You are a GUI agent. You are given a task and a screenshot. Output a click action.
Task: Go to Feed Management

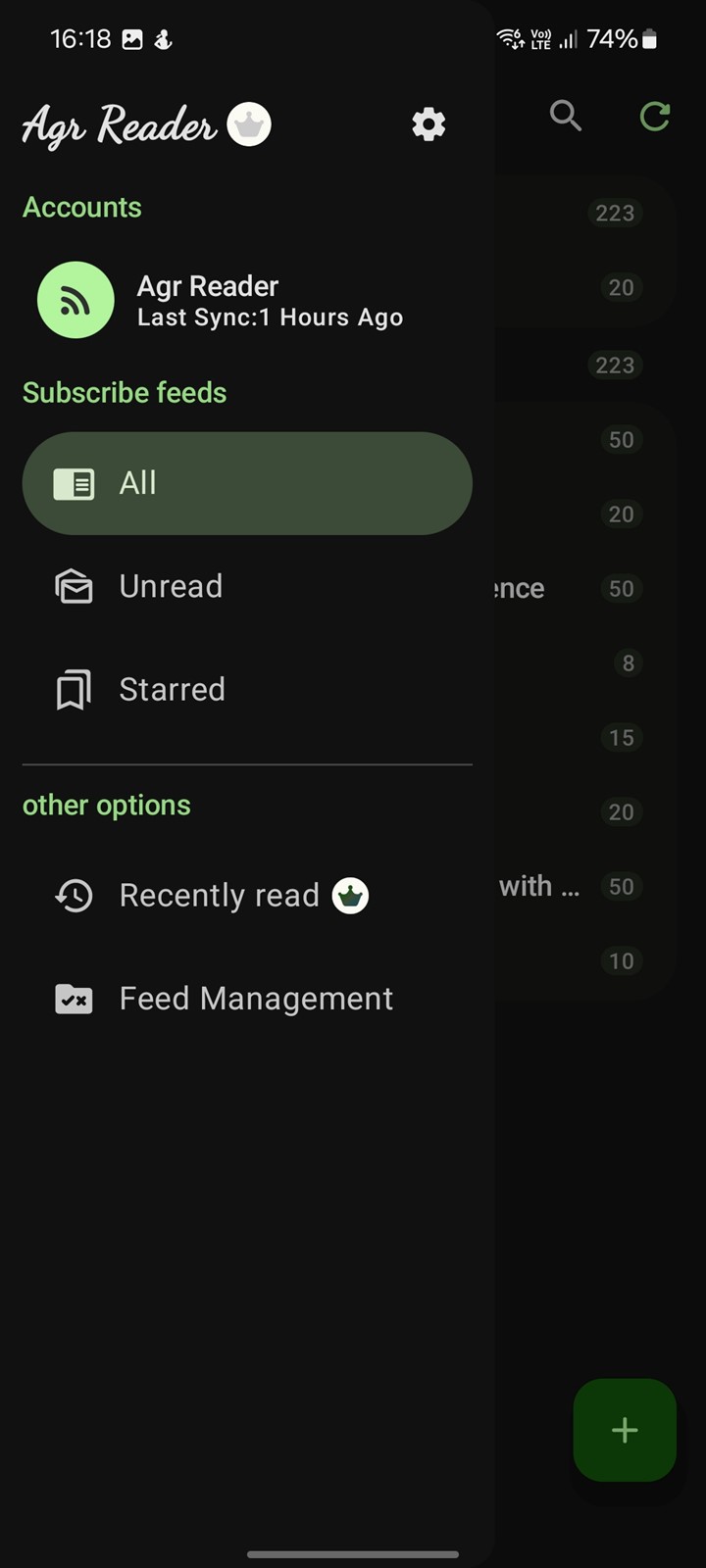[255, 999]
